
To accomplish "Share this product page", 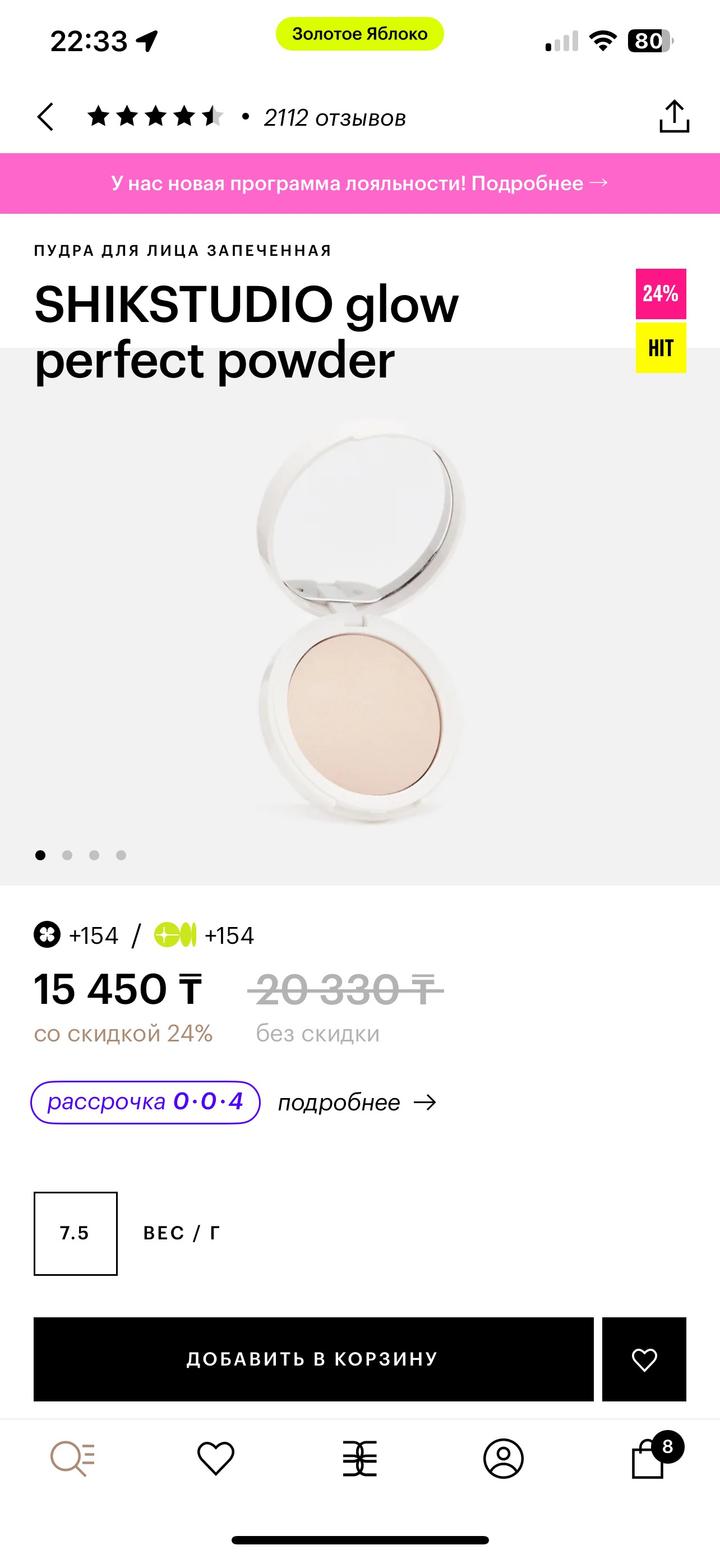I will [x=674, y=117].
